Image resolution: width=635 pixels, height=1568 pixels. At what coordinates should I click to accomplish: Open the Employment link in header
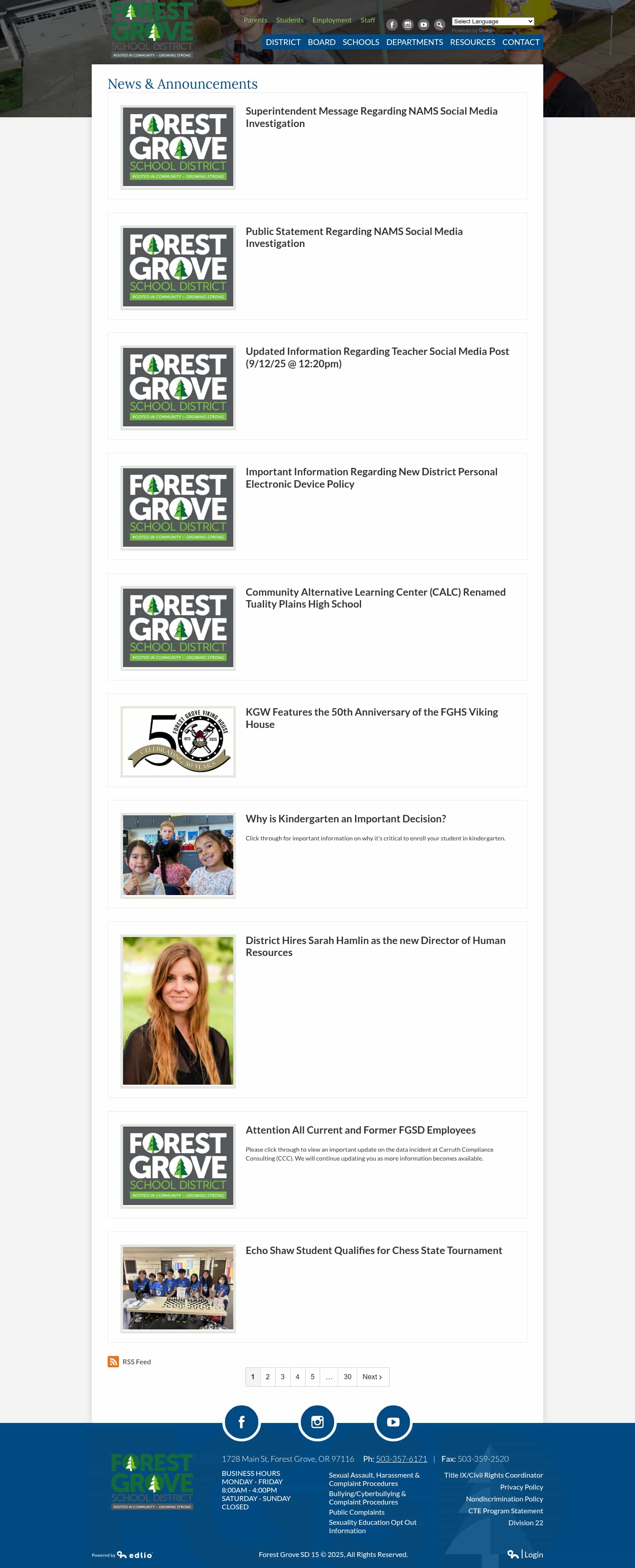[x=332, y=20]
